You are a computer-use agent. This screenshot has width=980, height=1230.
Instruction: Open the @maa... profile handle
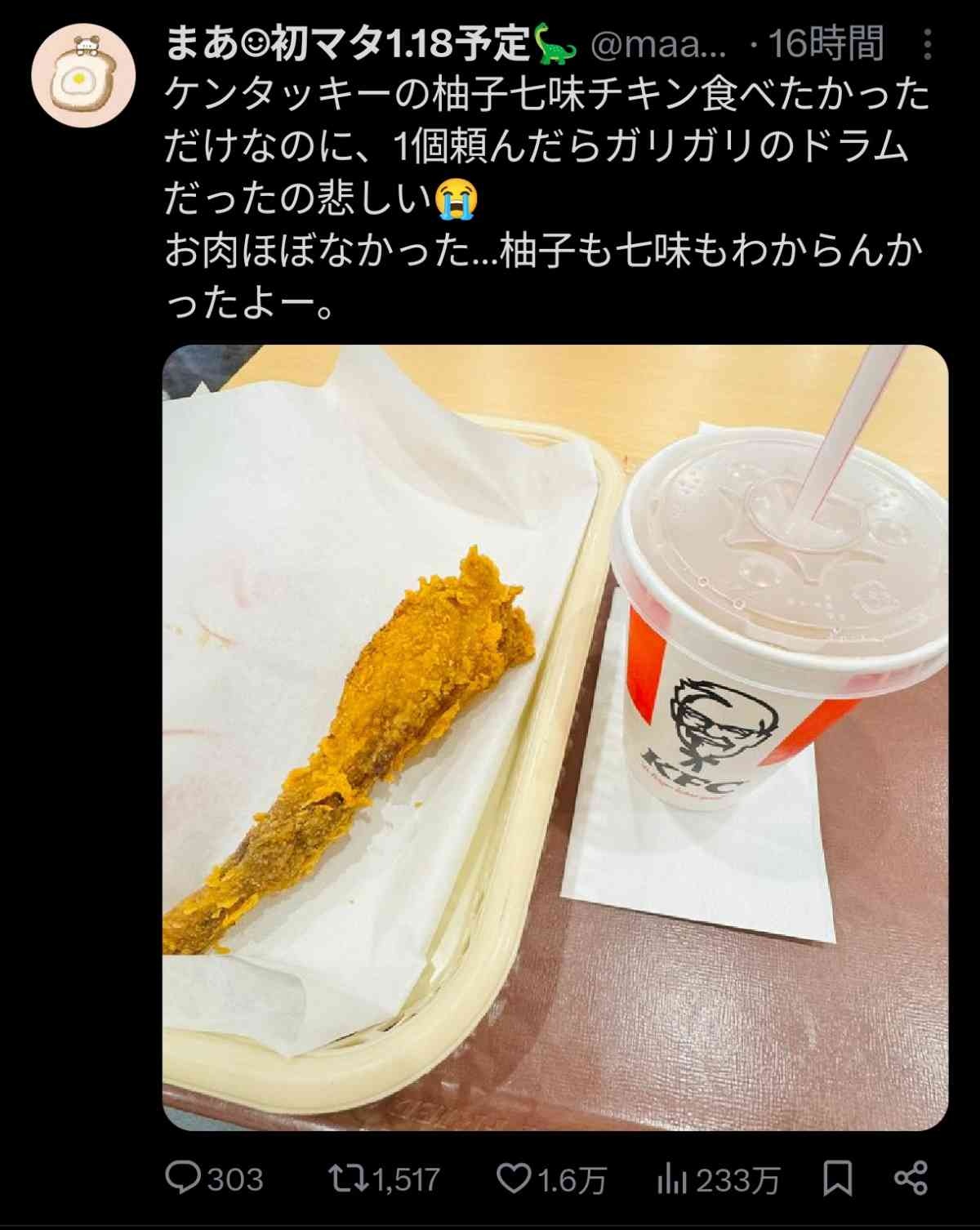[657, 45]
